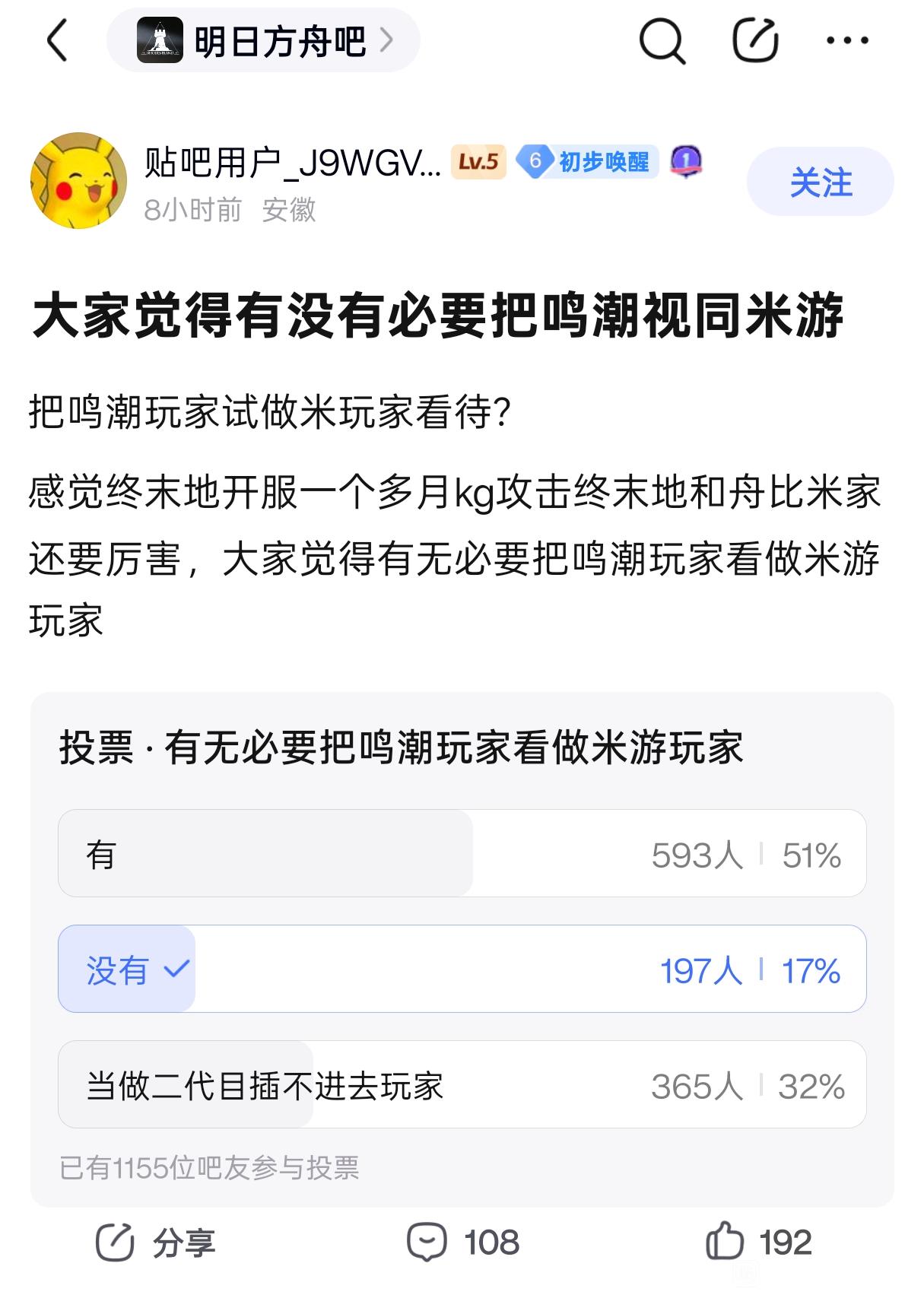This screenshot has width=924, height=1298.
Task: Choose poll option 当做二代目插不进去玩家
Action: pos(462,1084)
